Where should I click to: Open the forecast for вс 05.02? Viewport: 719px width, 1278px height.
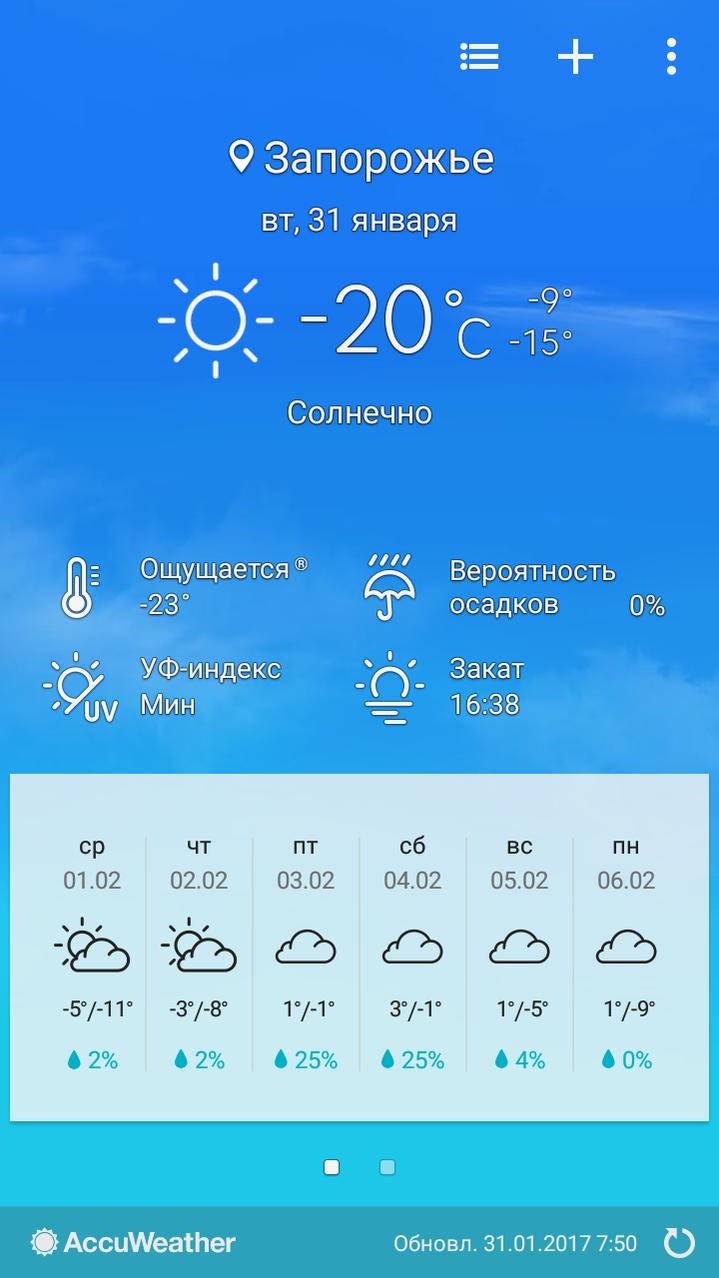pyautogui.click(x=520, y=954)
